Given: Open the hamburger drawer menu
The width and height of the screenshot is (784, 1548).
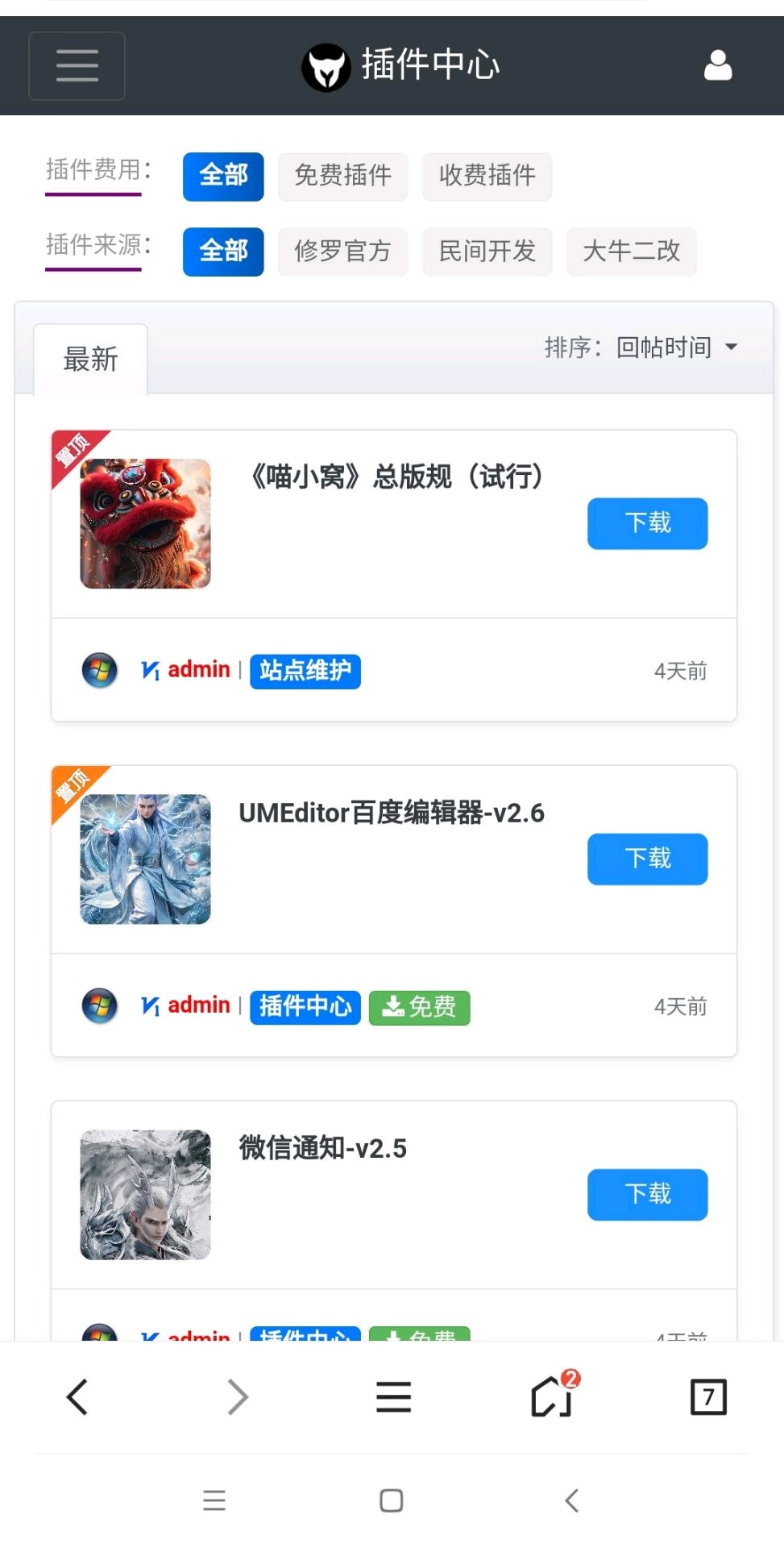Looking at the screenshot, I should click(x=77, y=66).
